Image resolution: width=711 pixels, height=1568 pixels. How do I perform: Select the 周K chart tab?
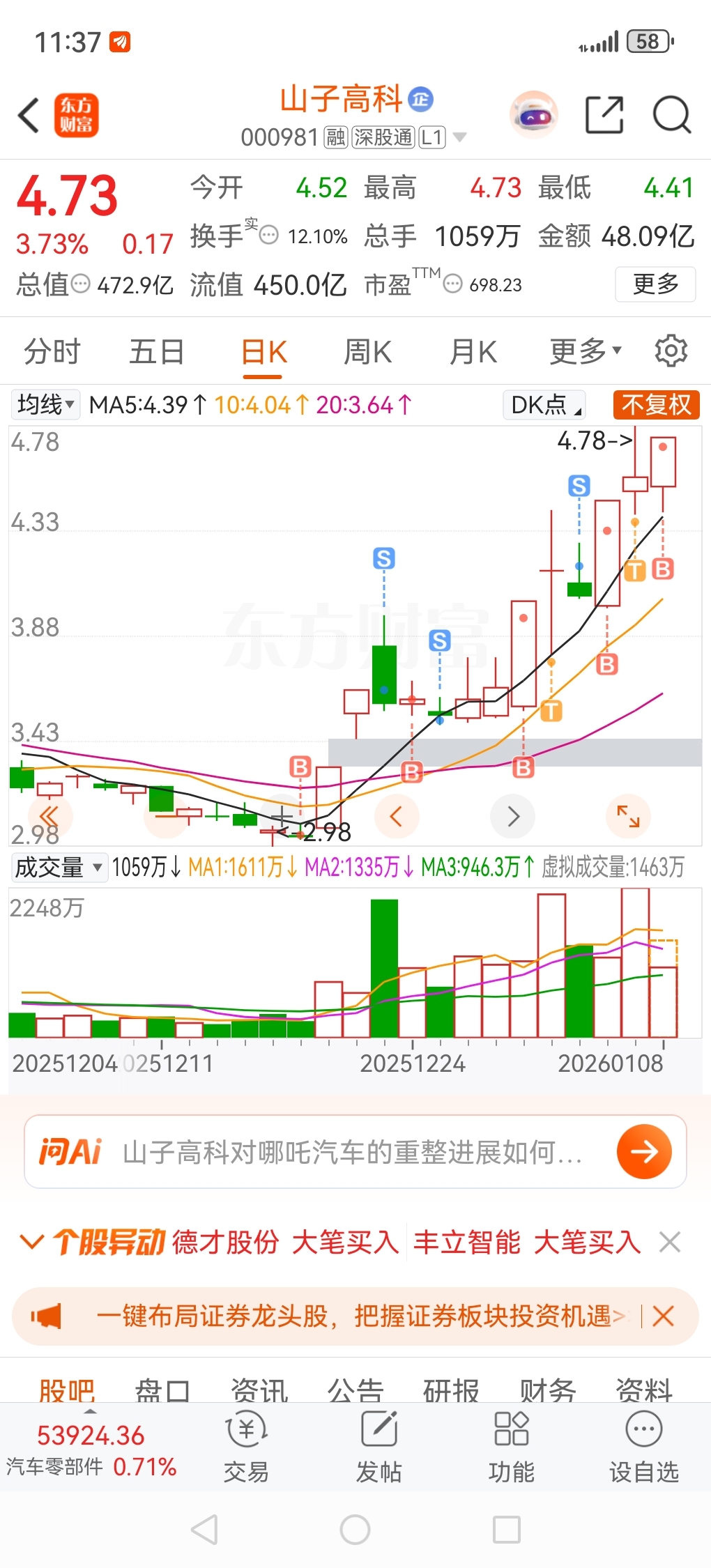pos(367,352)
